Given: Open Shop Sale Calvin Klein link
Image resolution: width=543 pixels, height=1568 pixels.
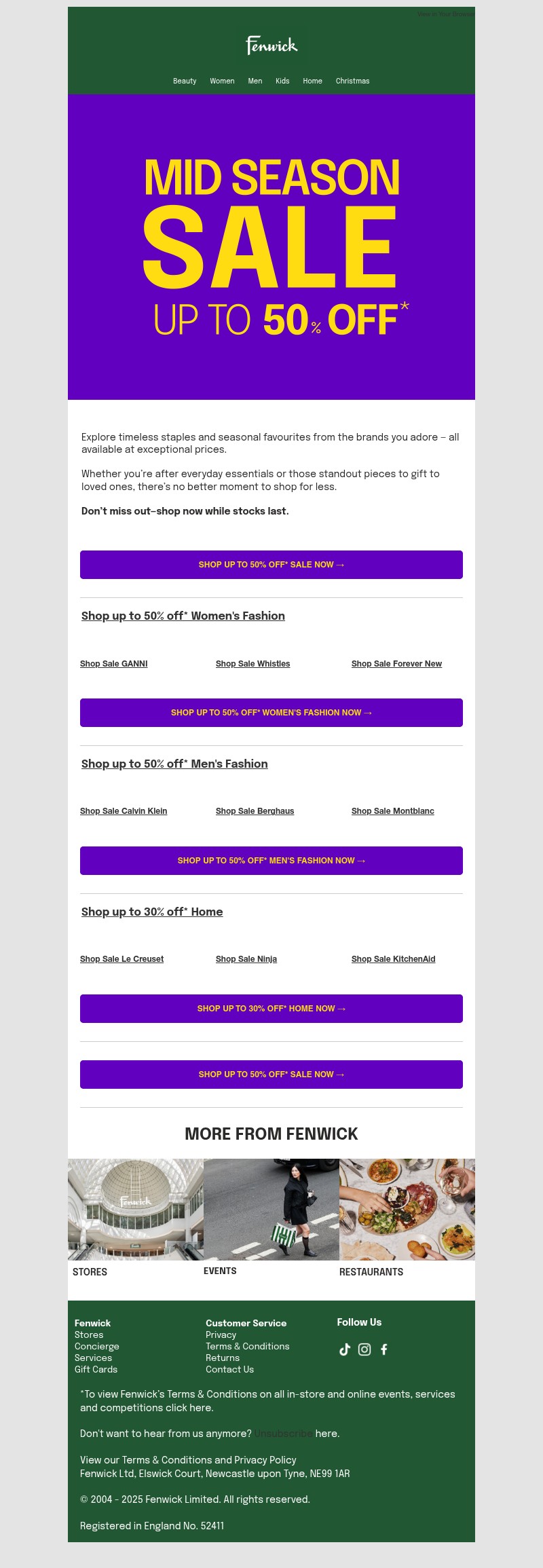Looking at the screenshot, I should (x=124, y=811).
